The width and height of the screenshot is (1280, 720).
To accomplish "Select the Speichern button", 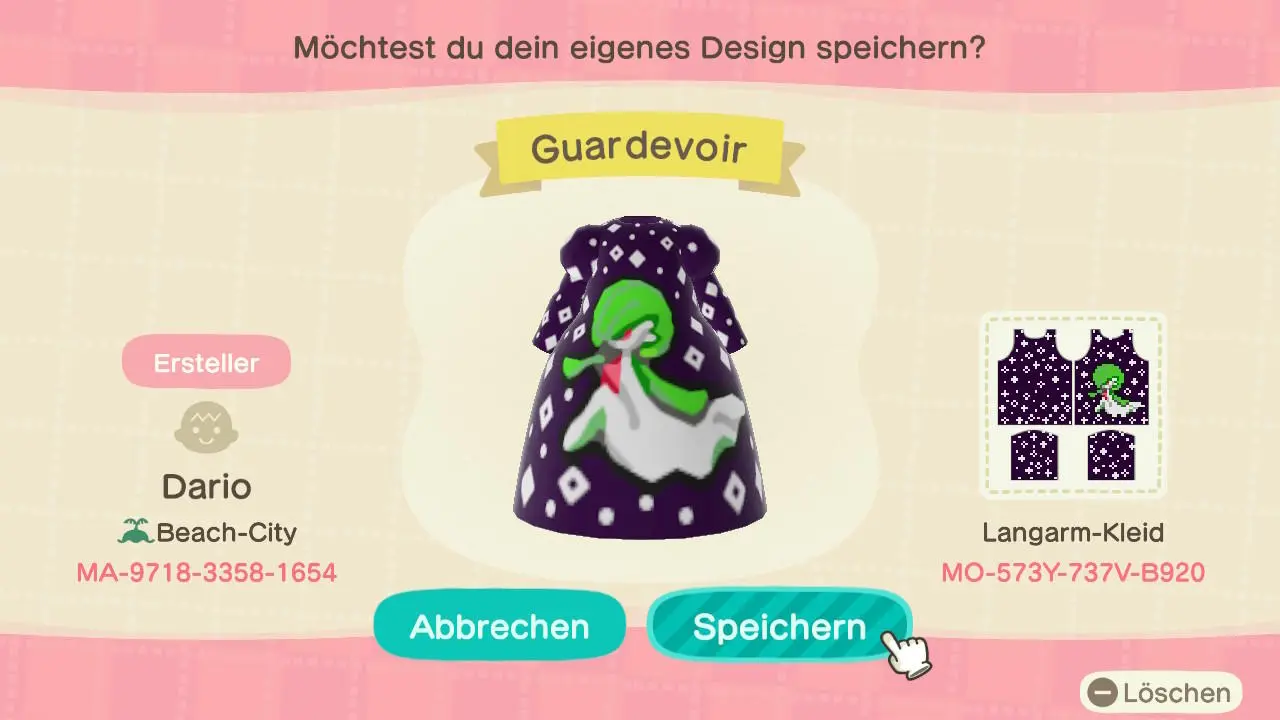I will (779, 627).
